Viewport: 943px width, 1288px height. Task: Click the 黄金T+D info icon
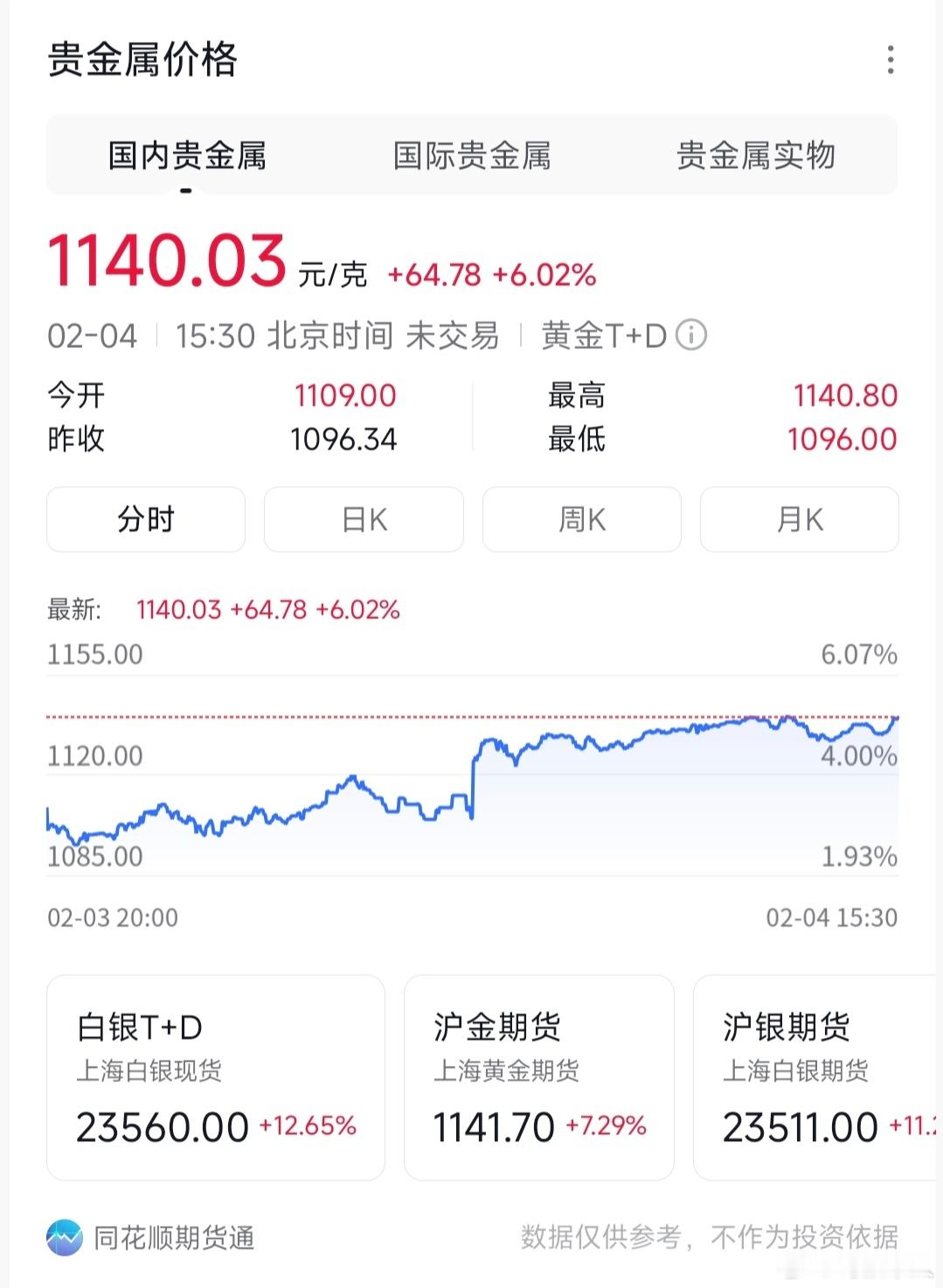[691, 335]
